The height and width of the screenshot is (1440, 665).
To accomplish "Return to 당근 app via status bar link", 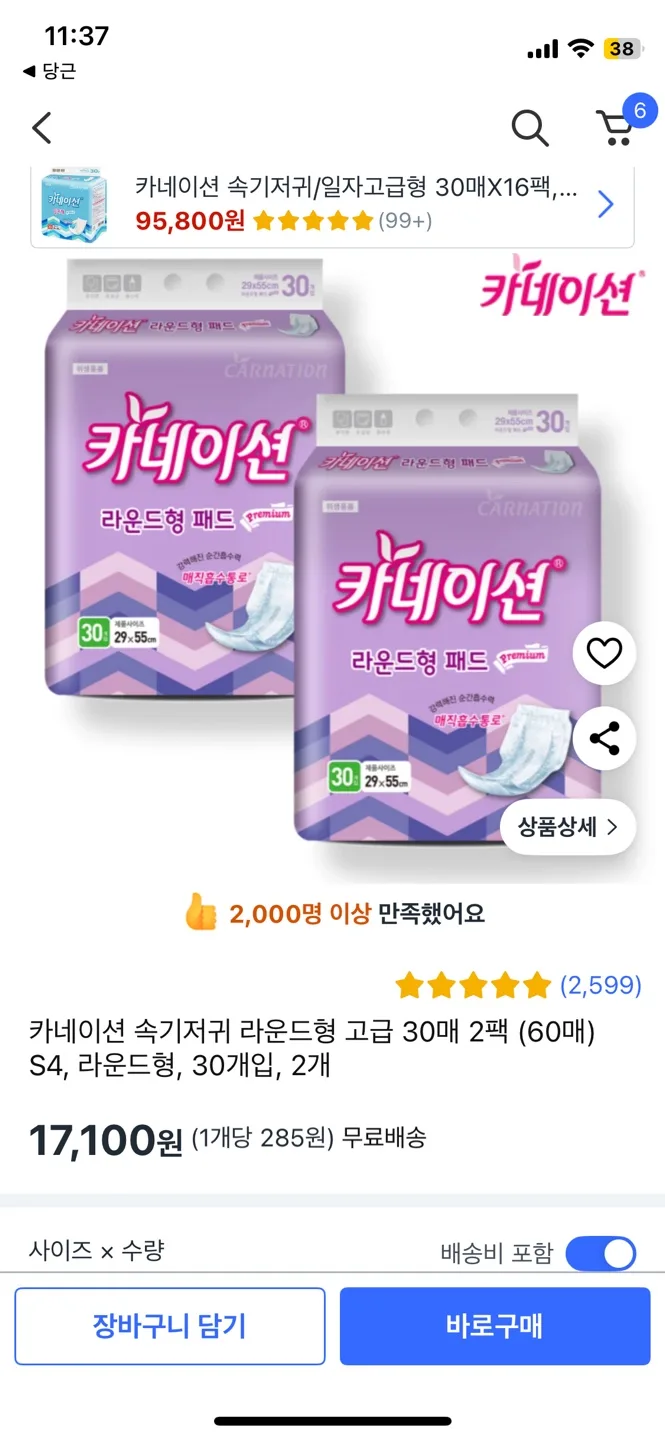I will point(49,71).
